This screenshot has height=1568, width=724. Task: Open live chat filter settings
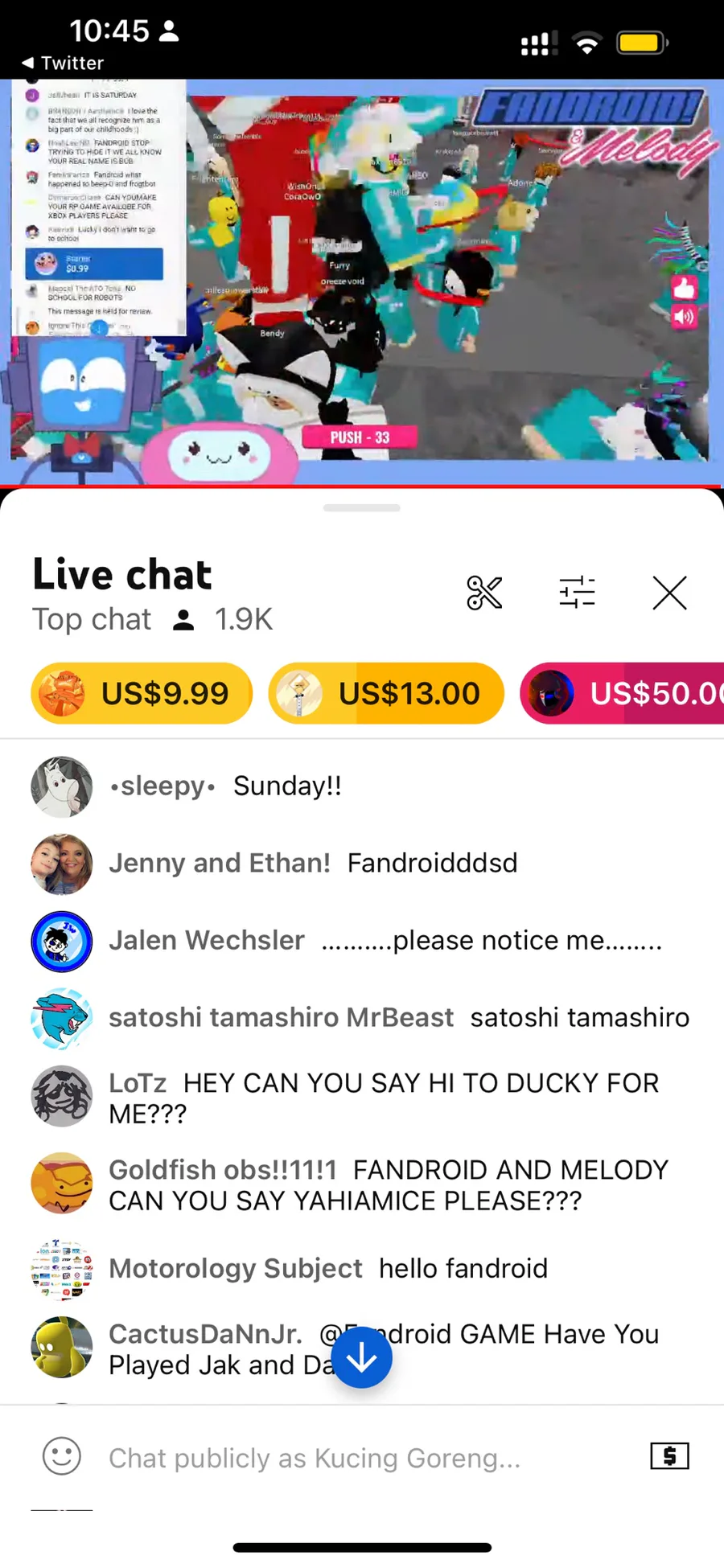pos(577,593)
